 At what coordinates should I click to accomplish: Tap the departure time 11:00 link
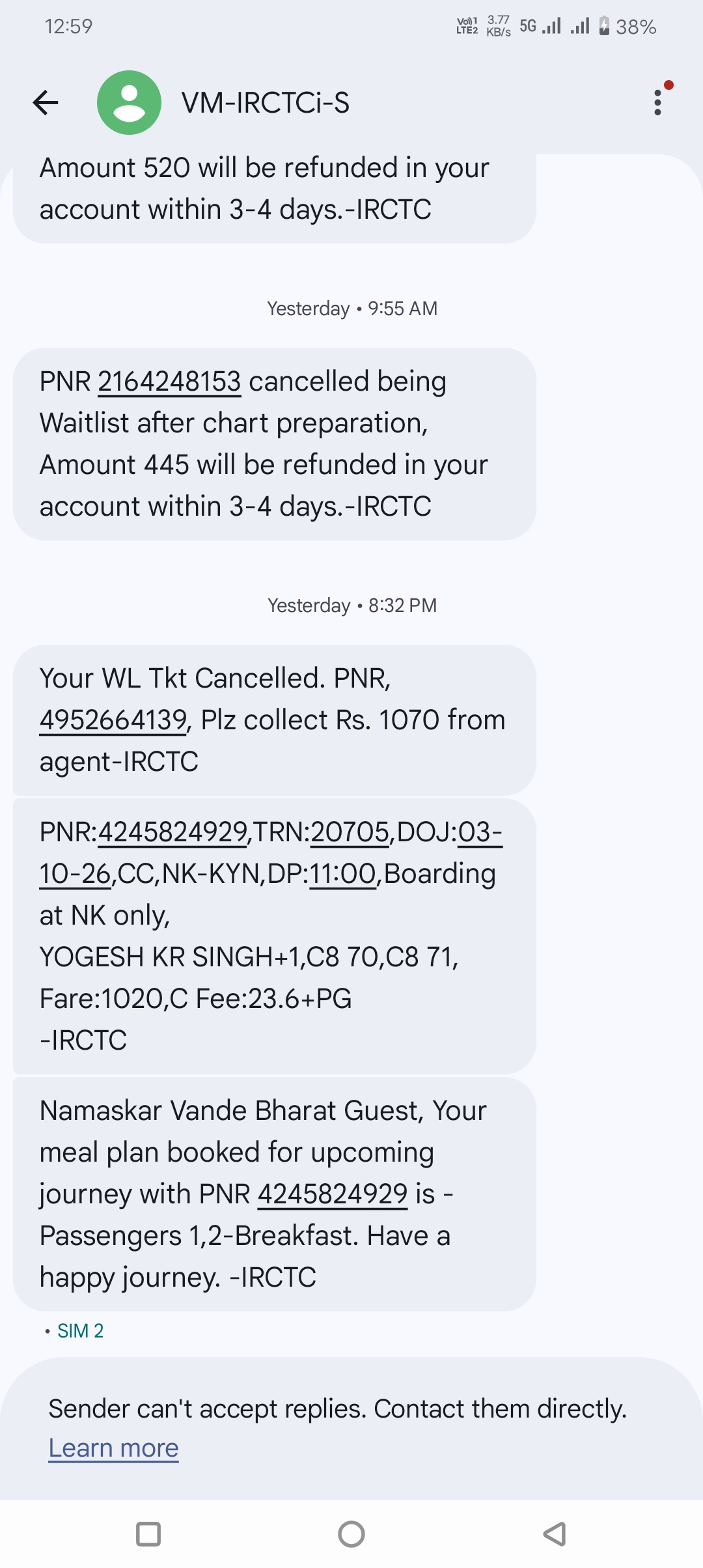343,874
